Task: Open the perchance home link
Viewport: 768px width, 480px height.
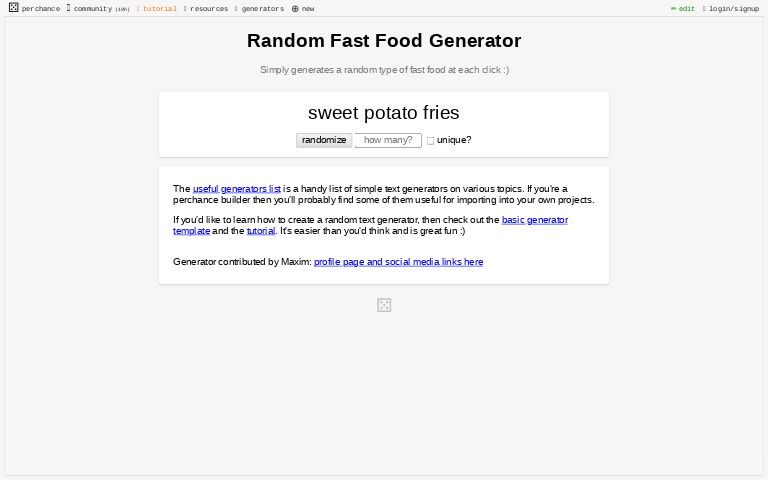Action: (35, 8)
